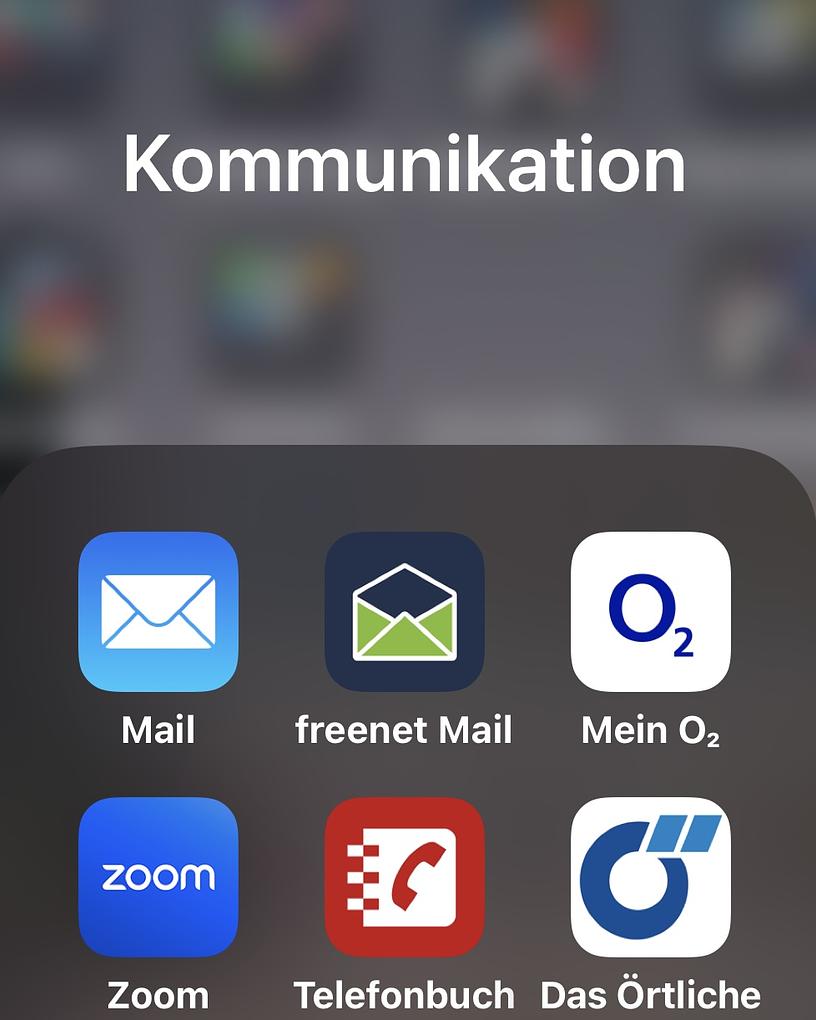816x1020 pixels.
Task: Open the Telefonbuch app
Action: point(404,877)
